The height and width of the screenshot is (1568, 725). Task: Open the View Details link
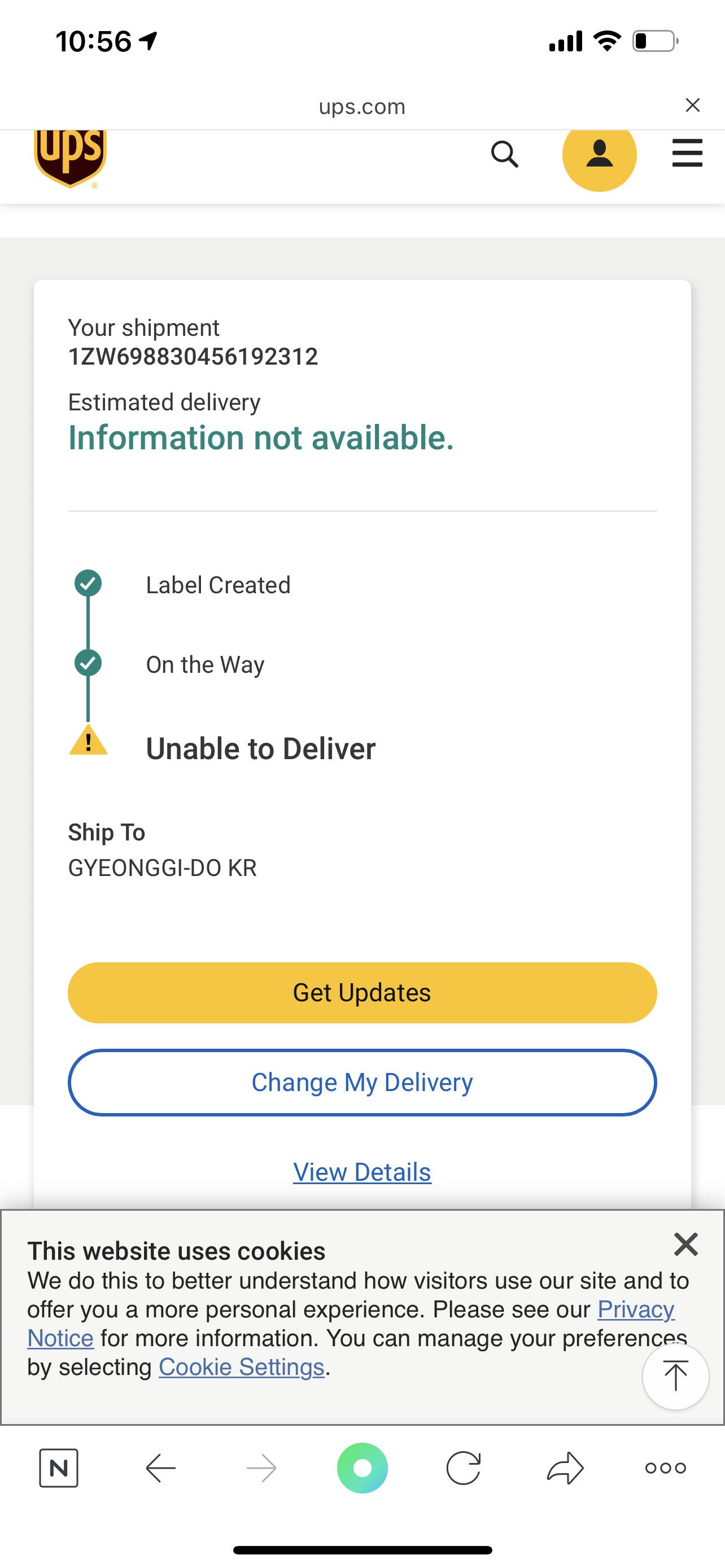pos(362,1172)
